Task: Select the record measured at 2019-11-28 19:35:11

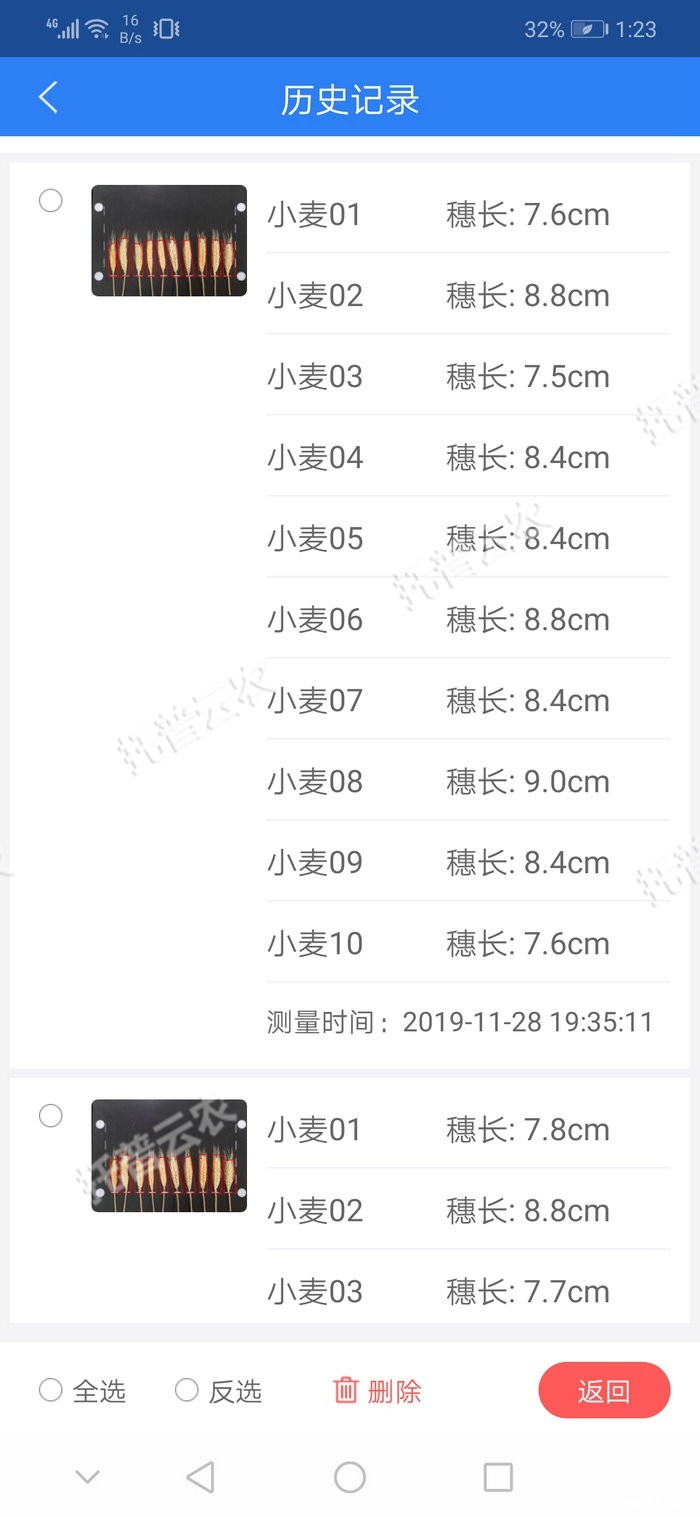Action: (50, 201)
